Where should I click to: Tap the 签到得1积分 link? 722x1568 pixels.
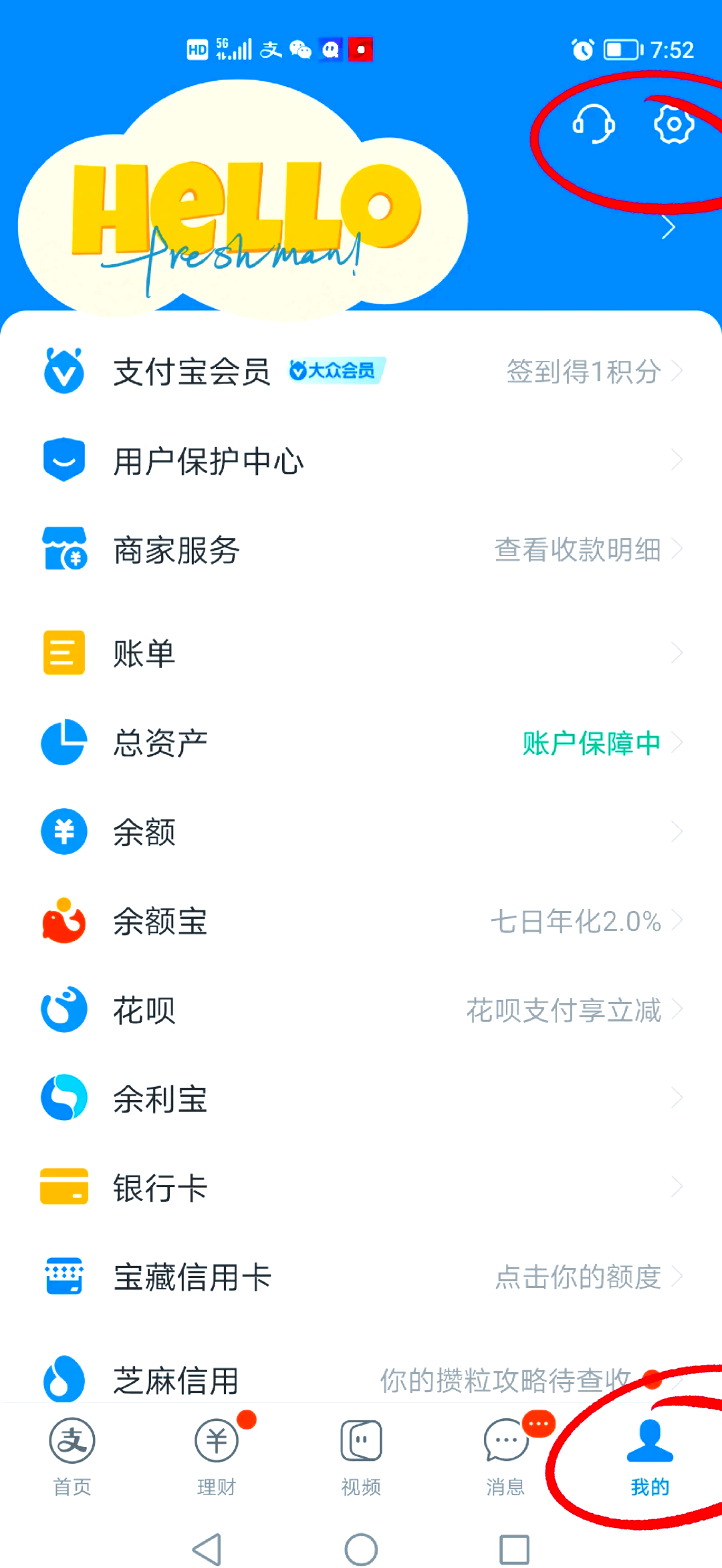582,372
